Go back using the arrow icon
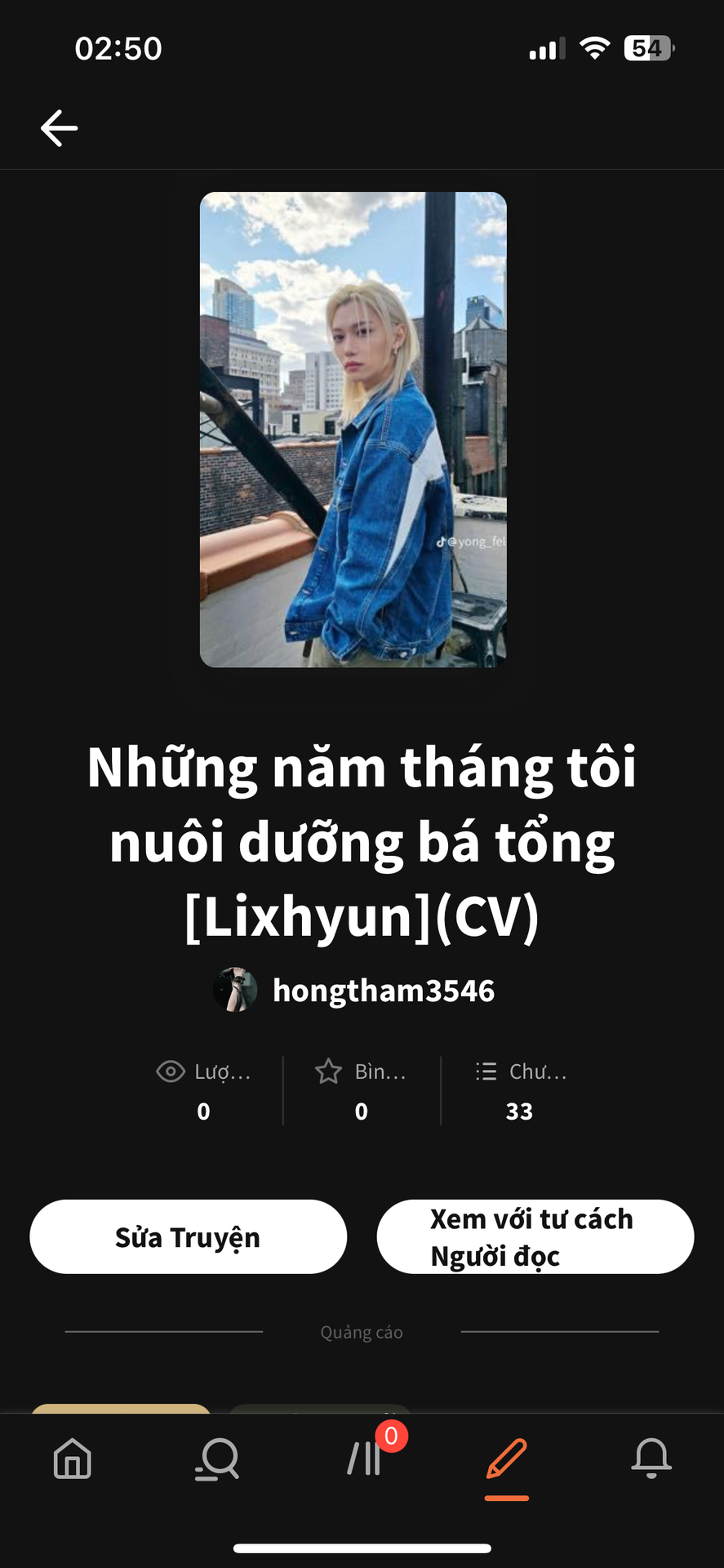 point(60,128)
